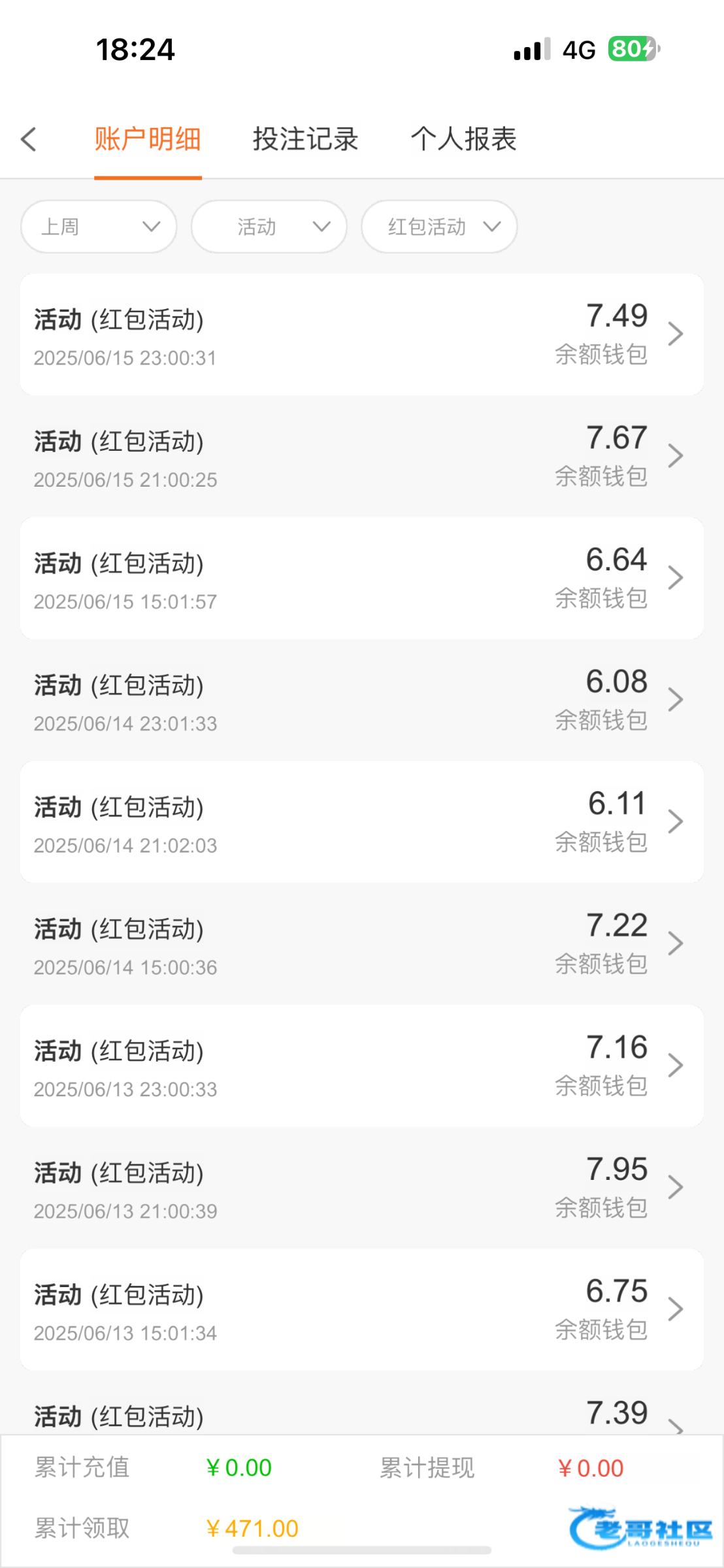Switch to the 投注记录 tab

coord(306,139)
